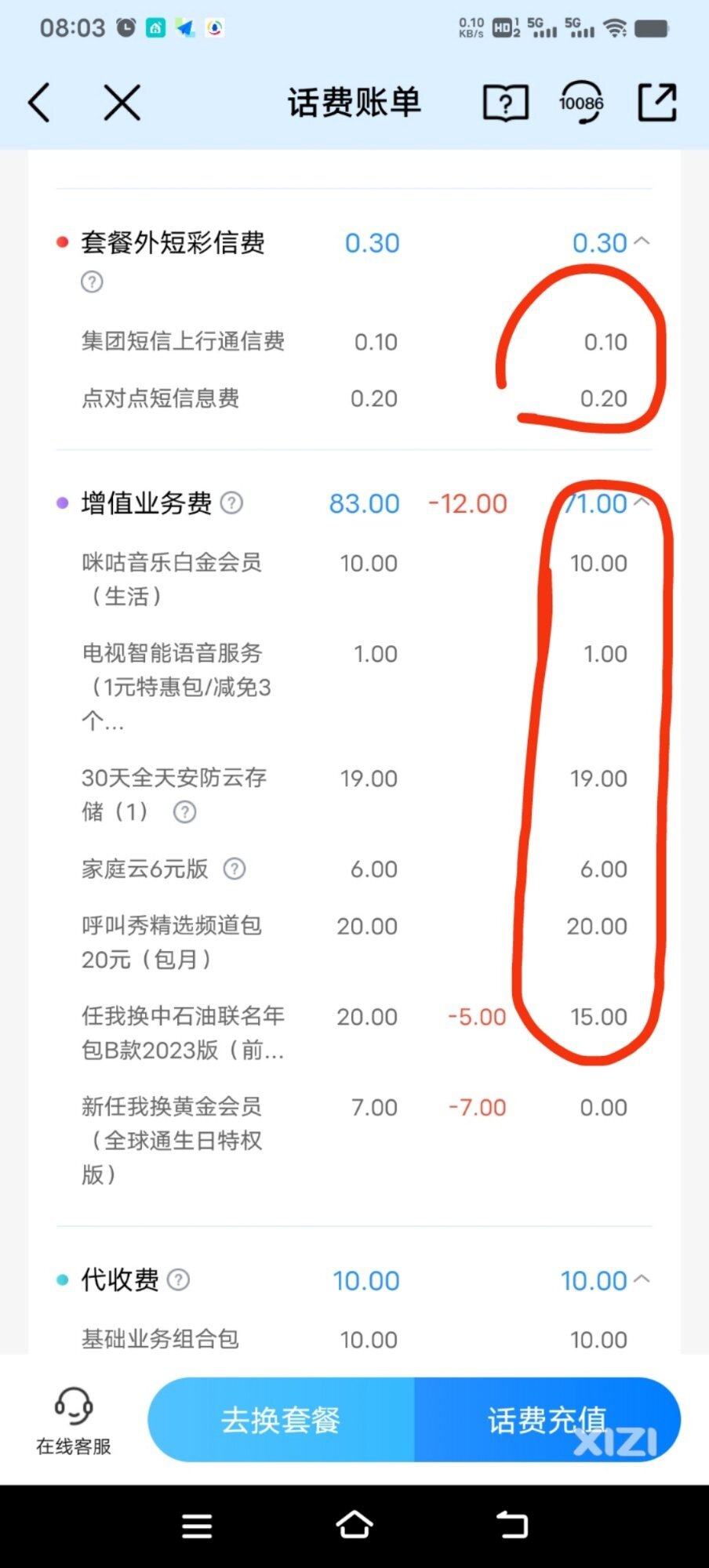709x1568 pixels.
Task: Return to the system home screen
Action: (354, 1526)
